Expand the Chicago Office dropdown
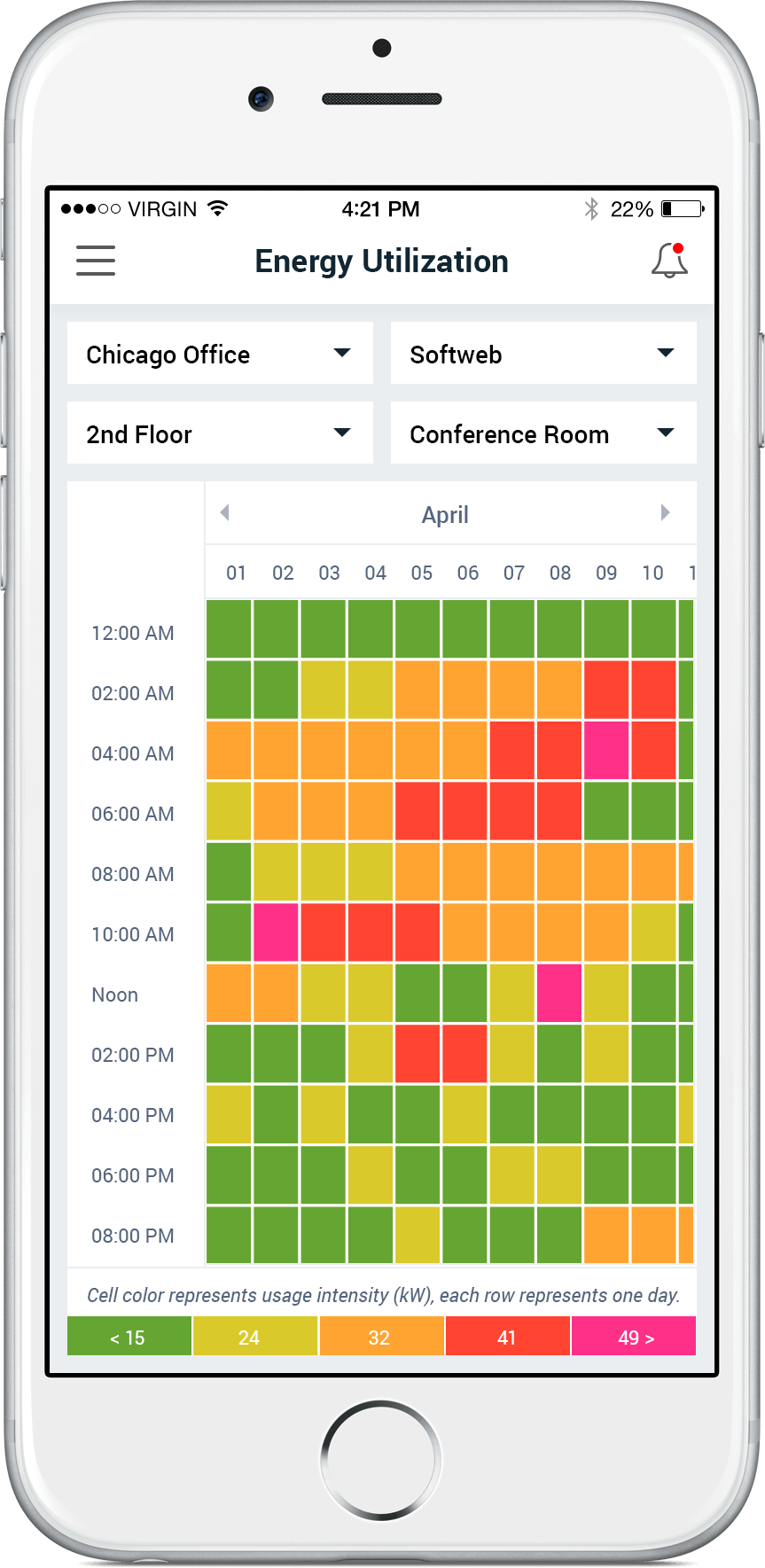This screenshot has height=1568, width=765. pos(220,354)
